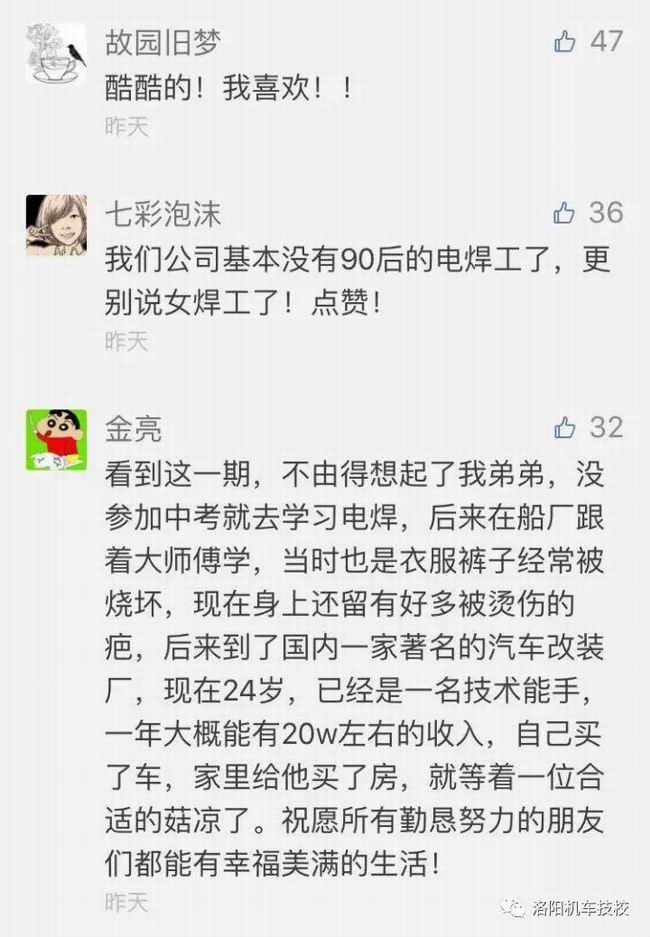Open 金亮's profile avatar

[x=56, y=439]
